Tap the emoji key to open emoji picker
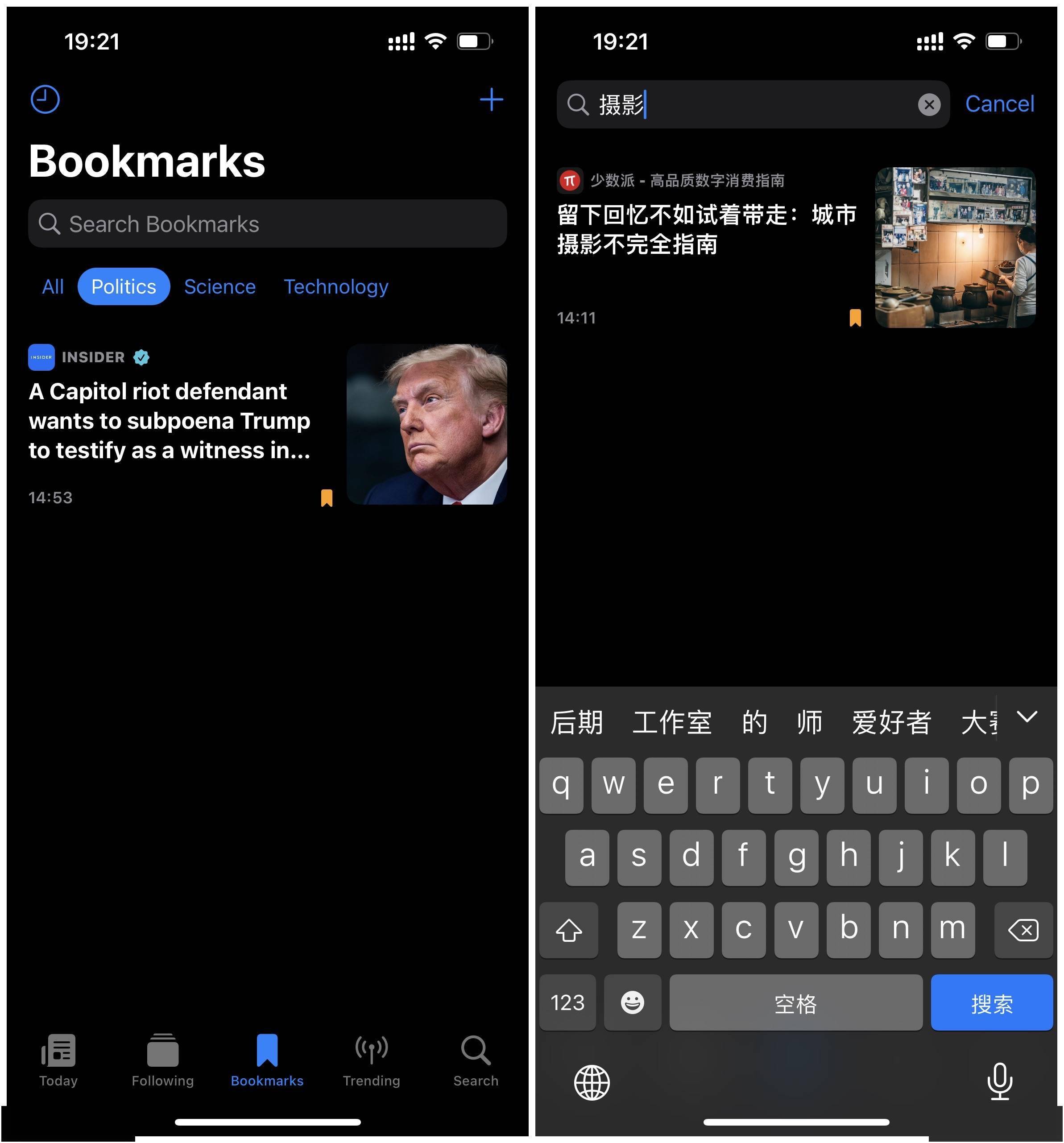Viewport: 1064px width, 1143px height. [x=632, y=1003]
